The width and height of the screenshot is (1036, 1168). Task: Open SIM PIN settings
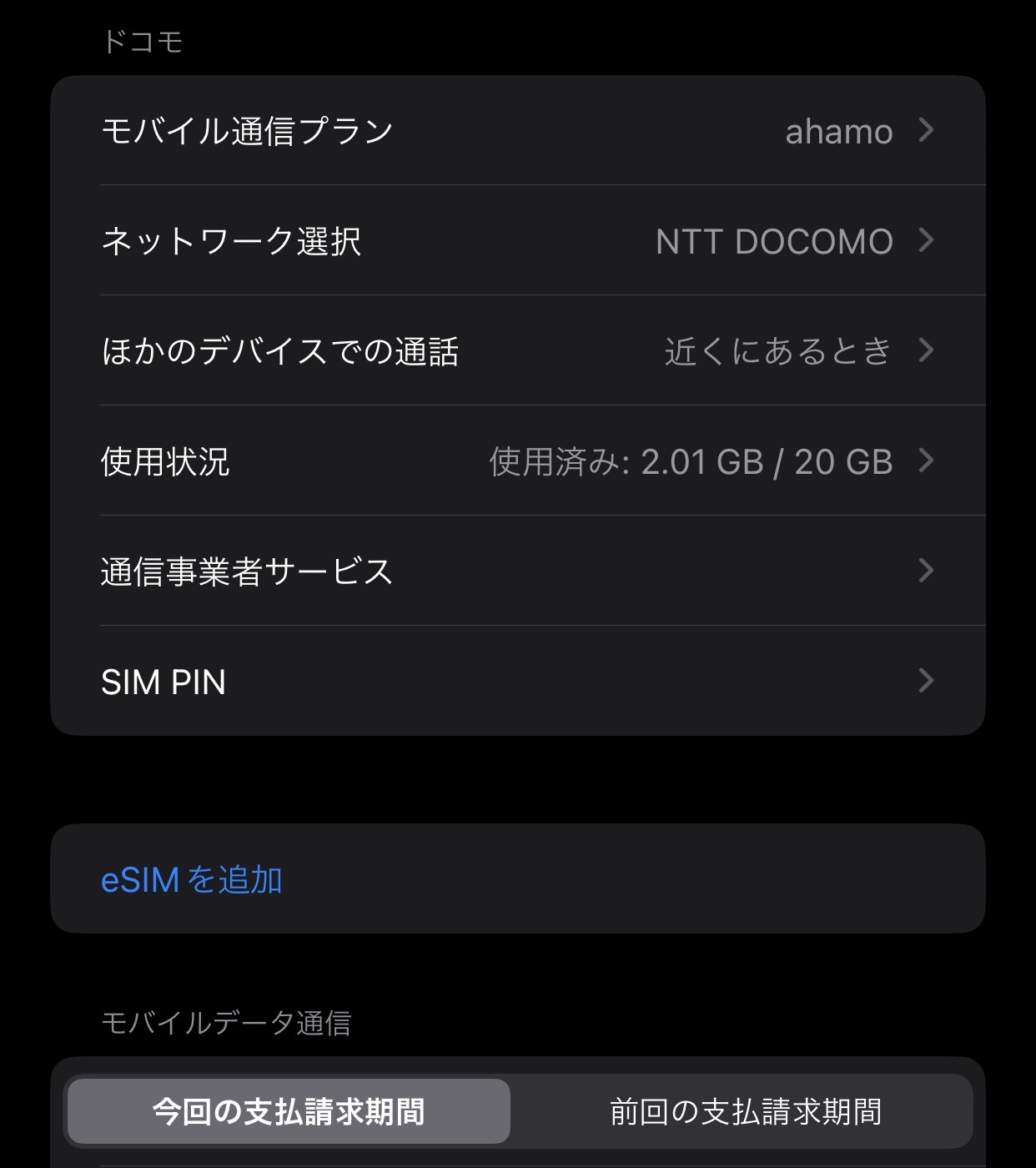517,682
